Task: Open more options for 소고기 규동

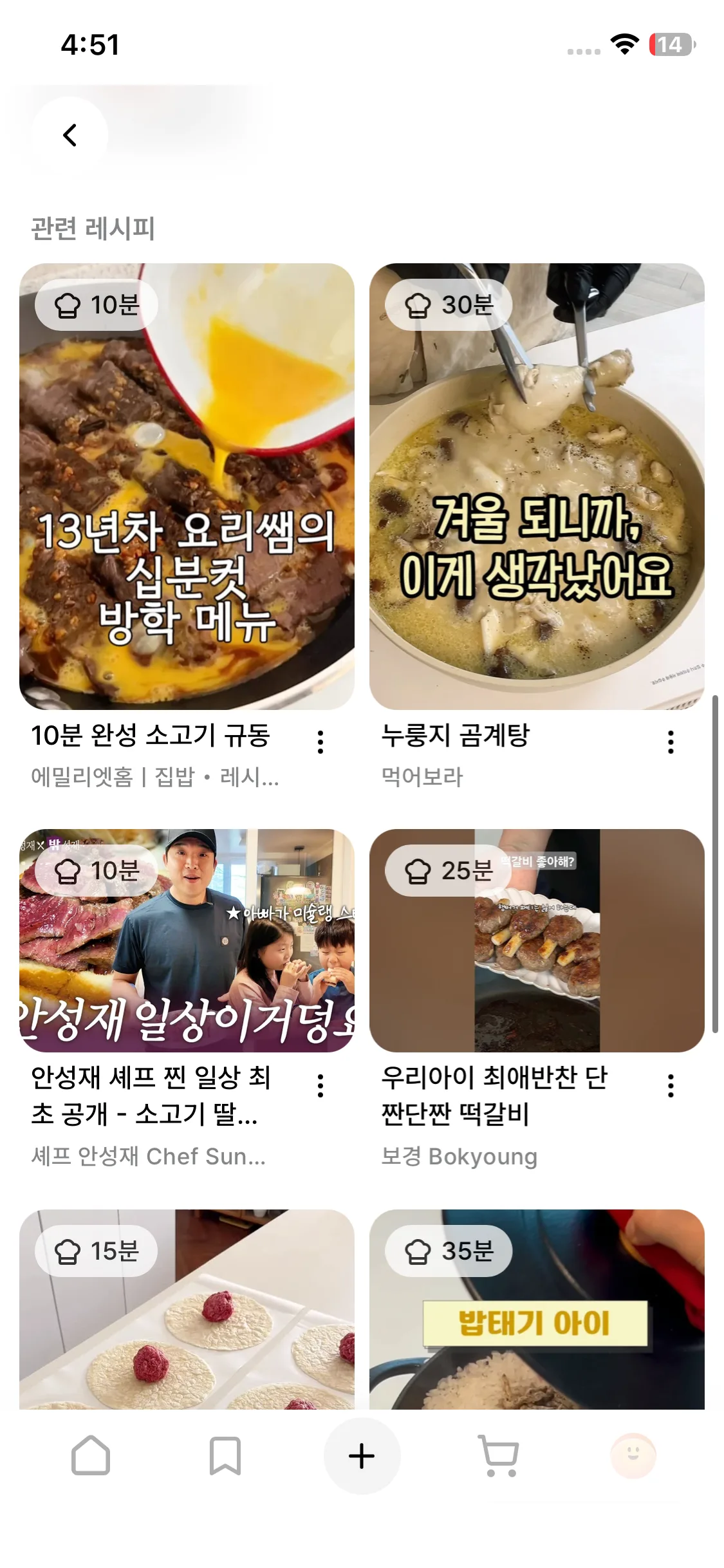Action: click(320, 742)
